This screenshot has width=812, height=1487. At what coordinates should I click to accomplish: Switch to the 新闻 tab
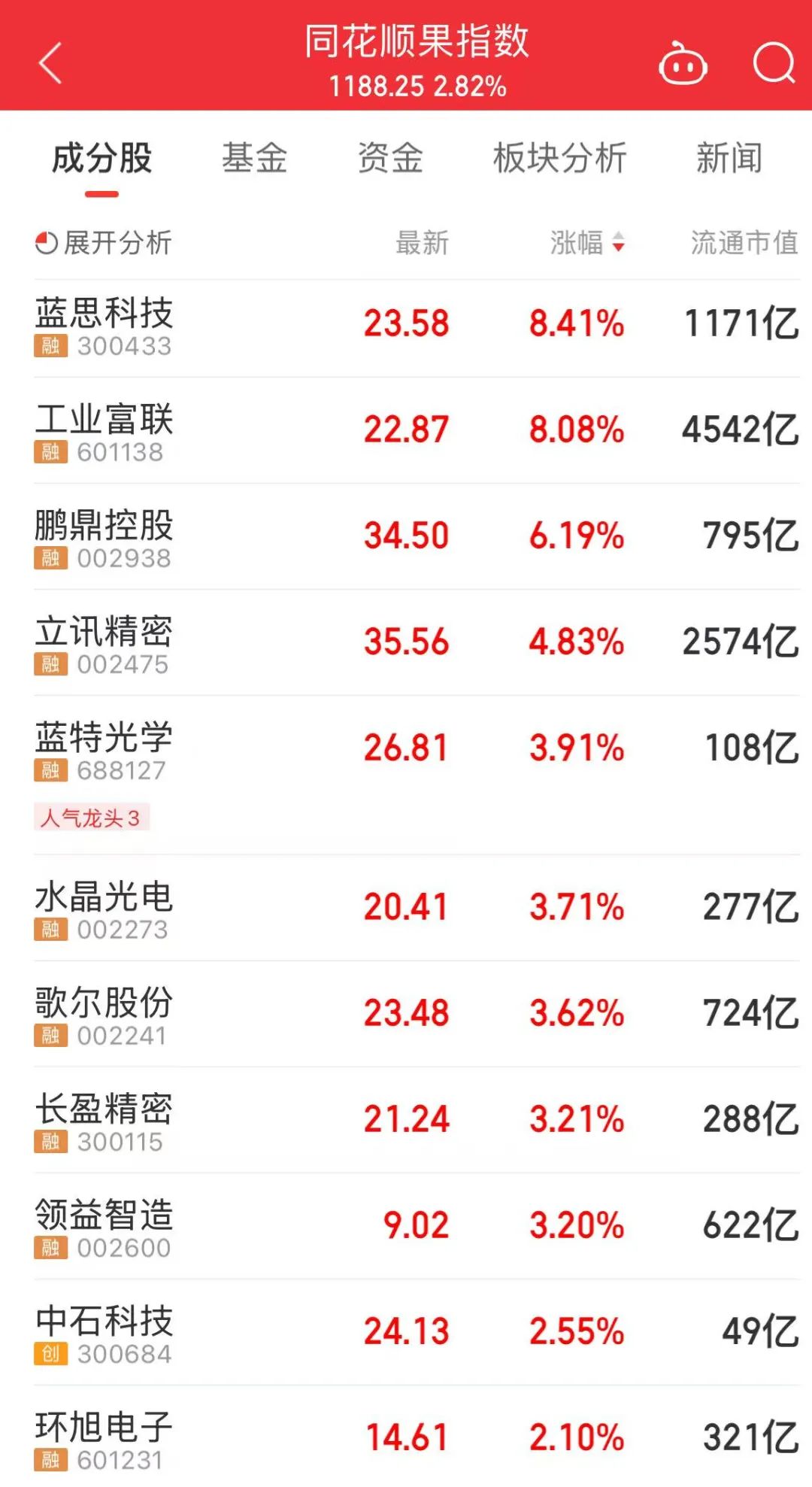(729, 158)
